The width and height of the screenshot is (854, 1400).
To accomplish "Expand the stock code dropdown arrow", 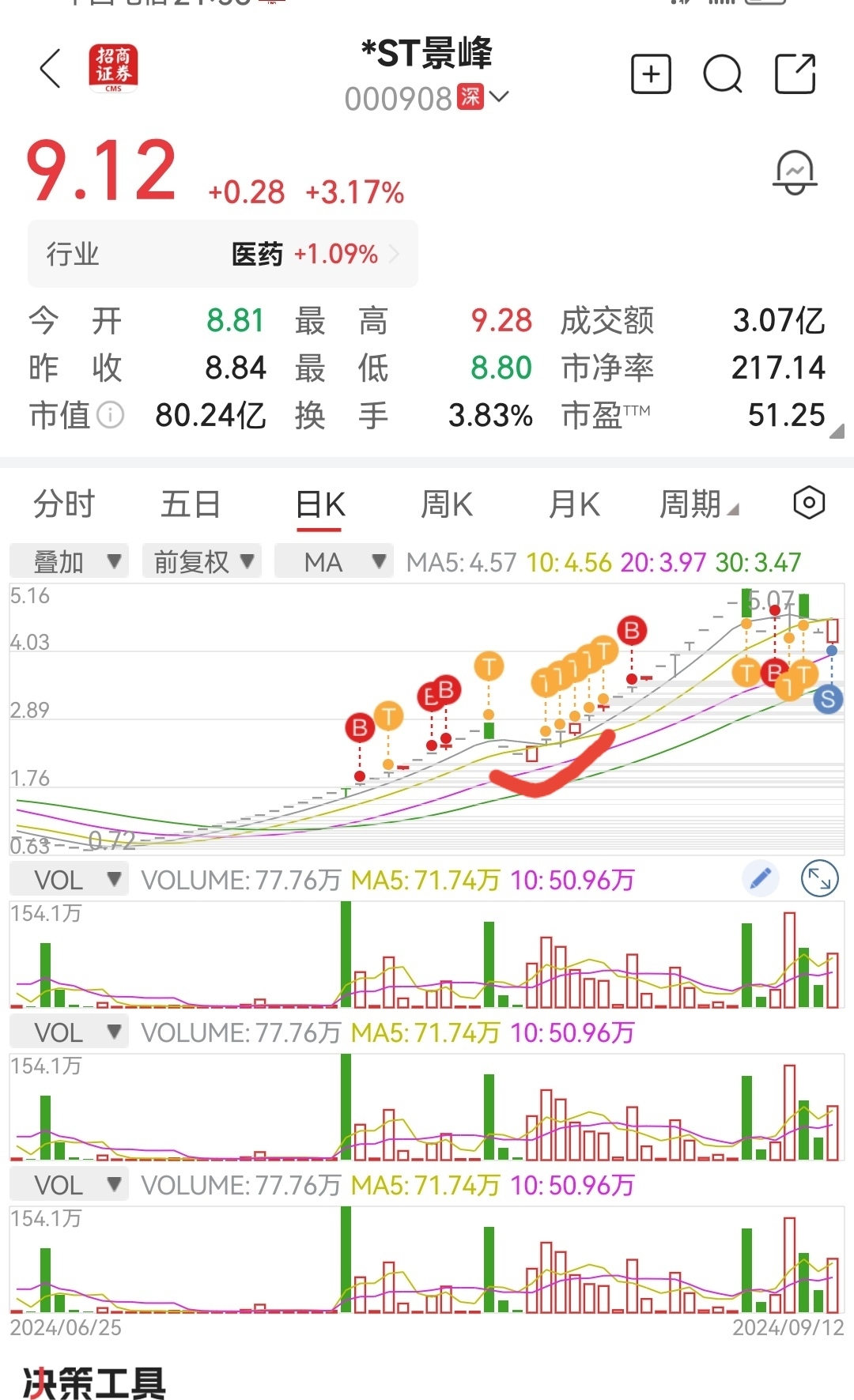I will [499, 97].
